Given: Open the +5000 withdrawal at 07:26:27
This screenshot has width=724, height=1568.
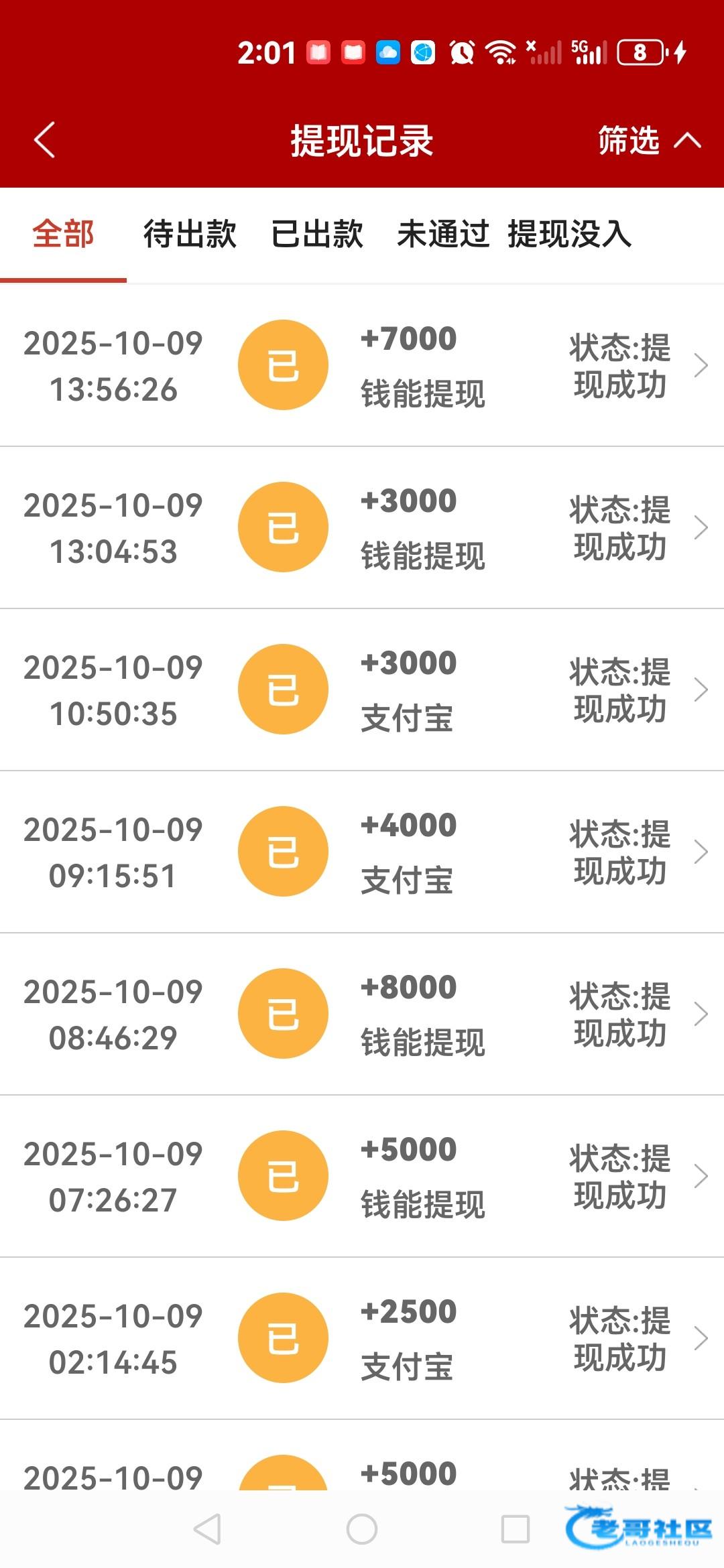Looking at the screenshot, I should click(362, 1176).
